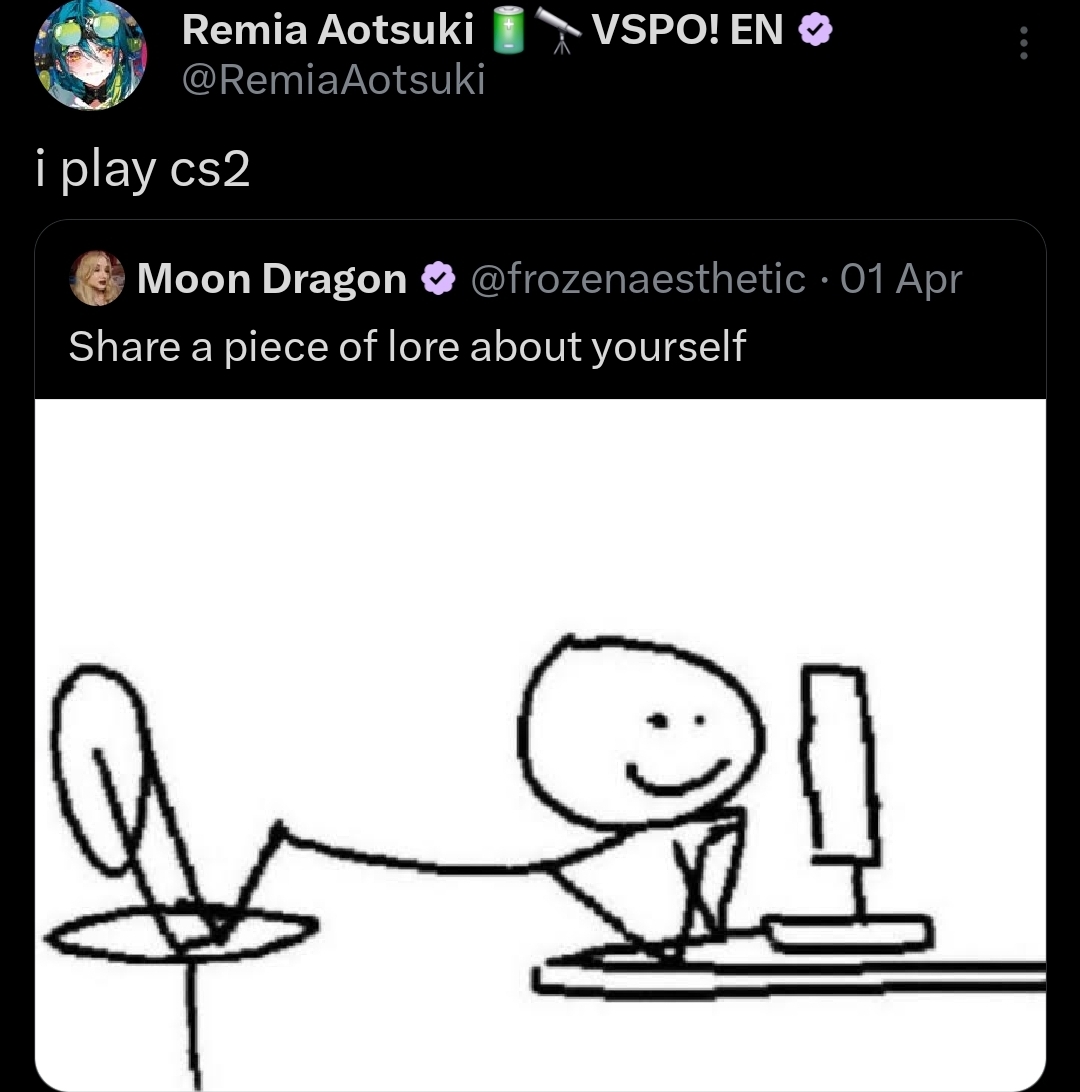Open the @RemiaAotsuki profile handle
1080x1092 pixels.
click(333, 79)
